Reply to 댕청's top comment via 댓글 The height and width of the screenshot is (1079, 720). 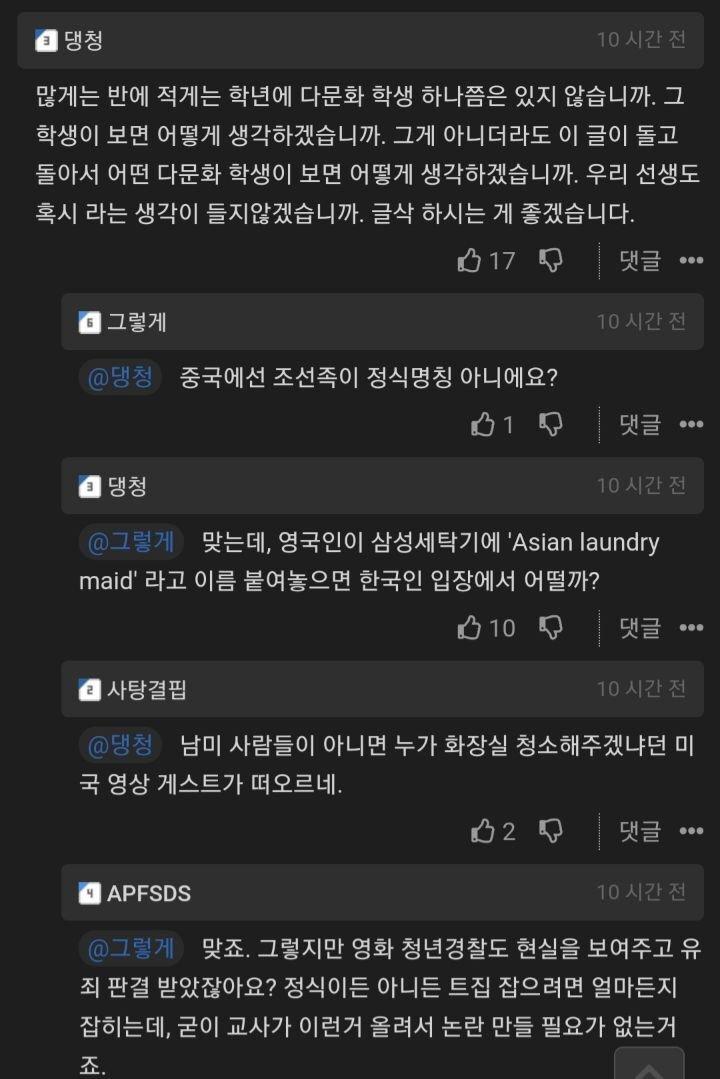(640, 261)
